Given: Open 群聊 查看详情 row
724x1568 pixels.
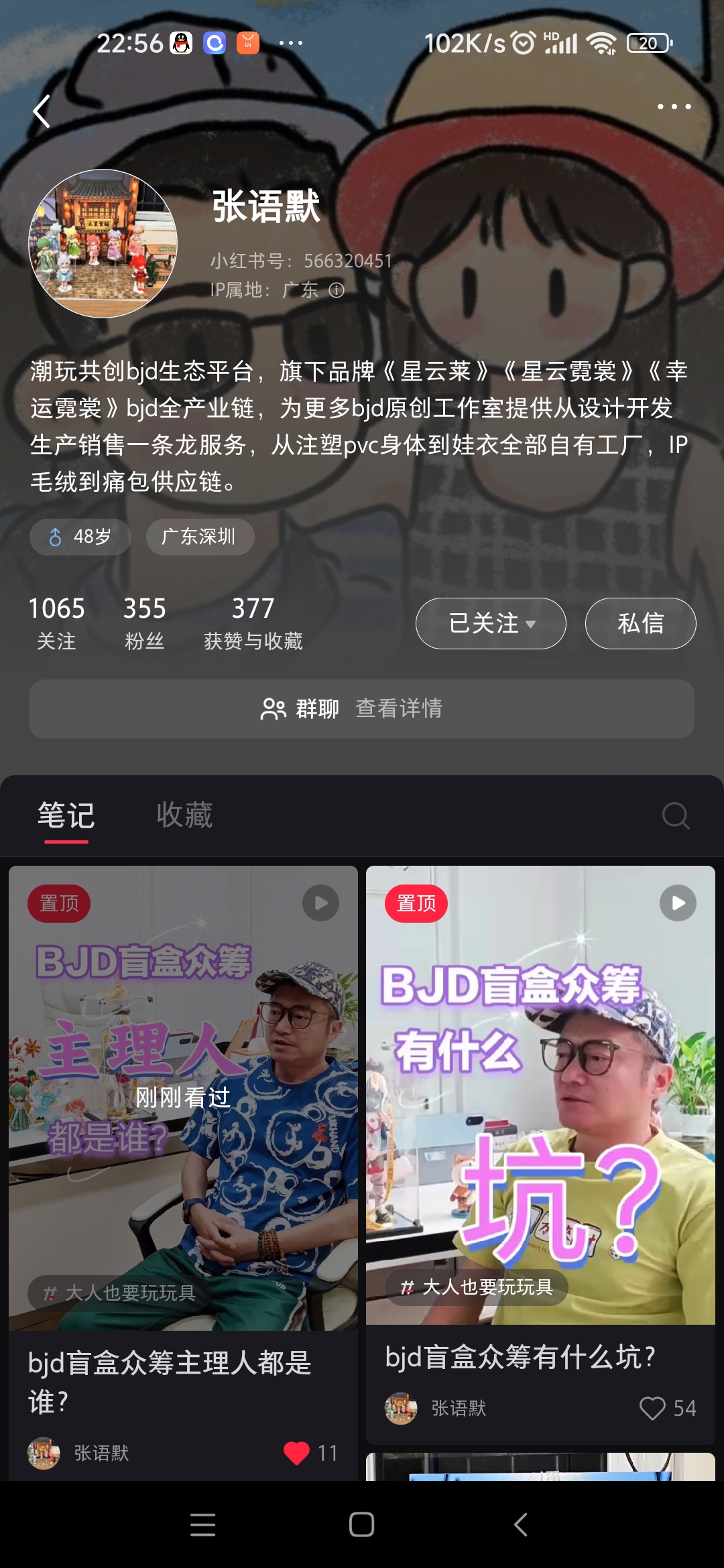Looking at the screenshot, I should [x=361, y=709].
